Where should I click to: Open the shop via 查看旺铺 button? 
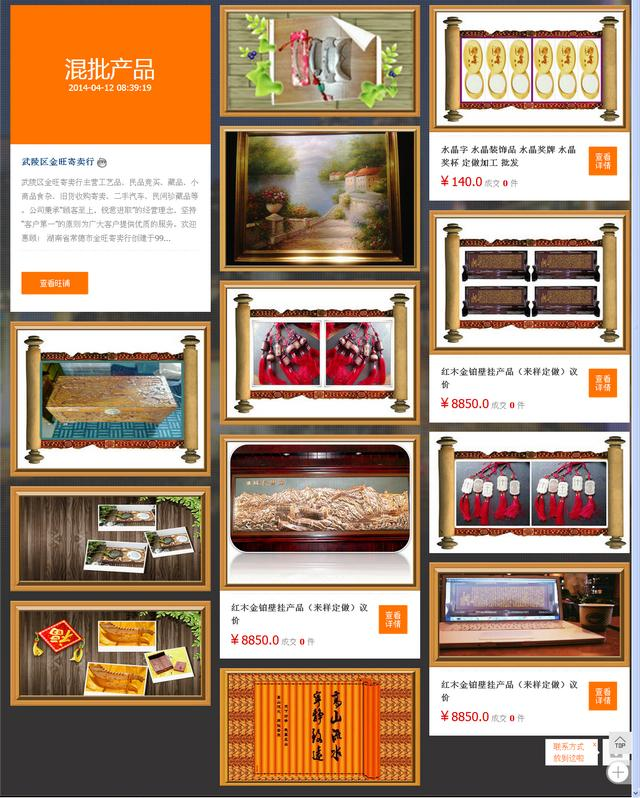[54, 283]
